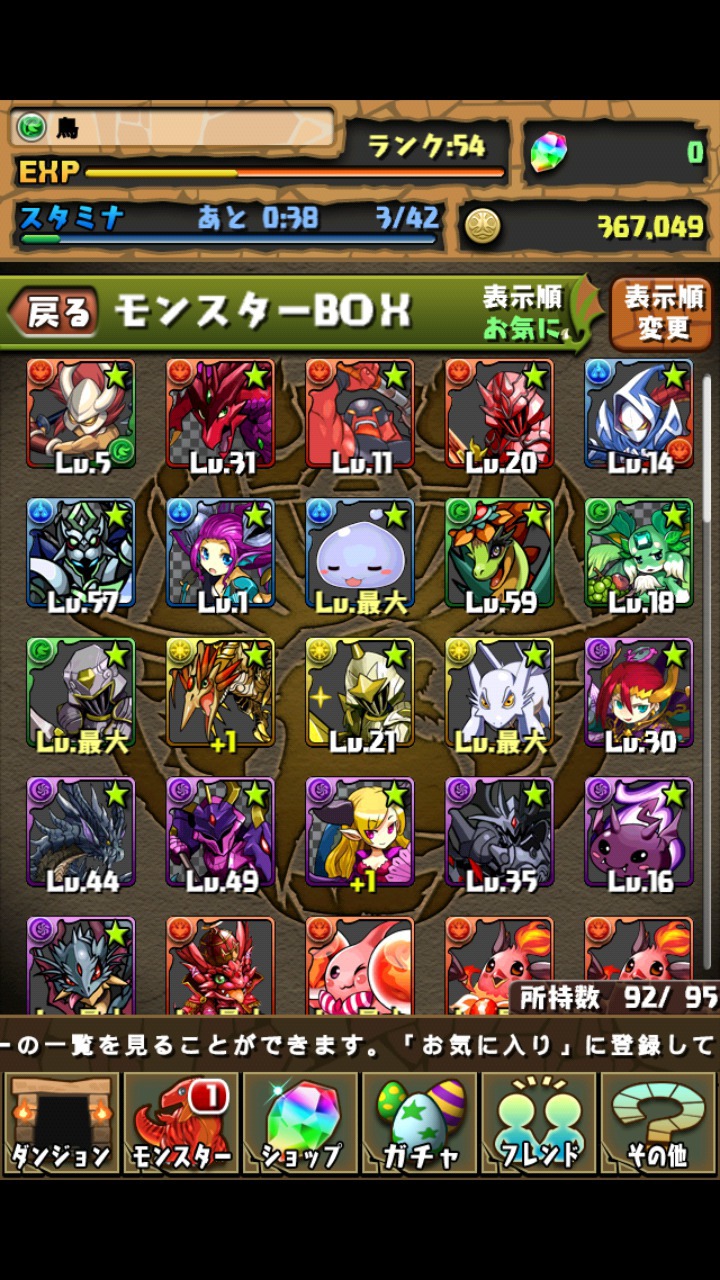The image size is (720, 1280).
Task: Select the Lv.31 red dragon monster
Action: tap(220, 414)
